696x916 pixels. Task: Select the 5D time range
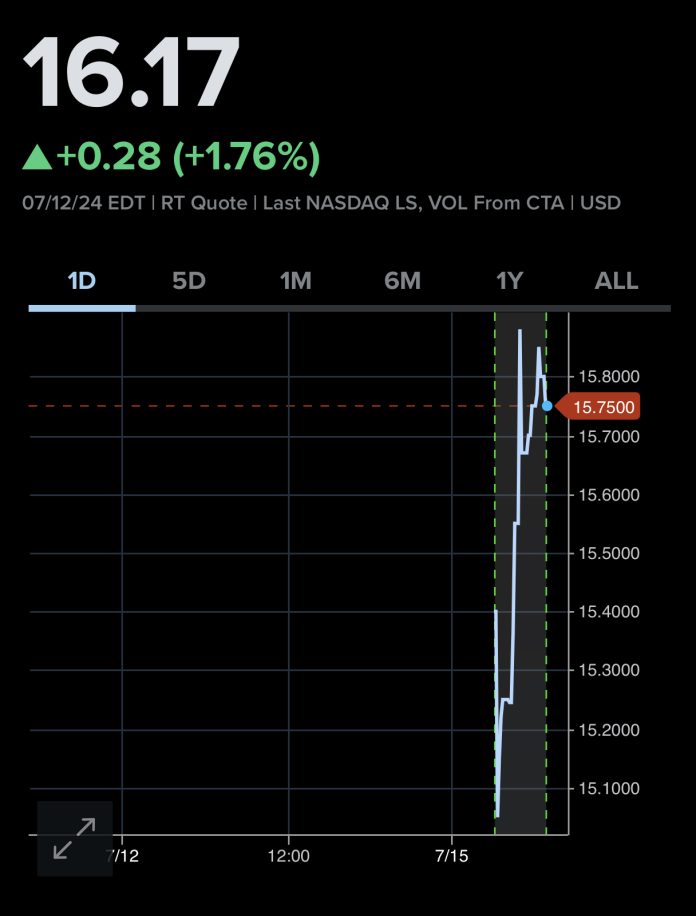click(188, 281)
